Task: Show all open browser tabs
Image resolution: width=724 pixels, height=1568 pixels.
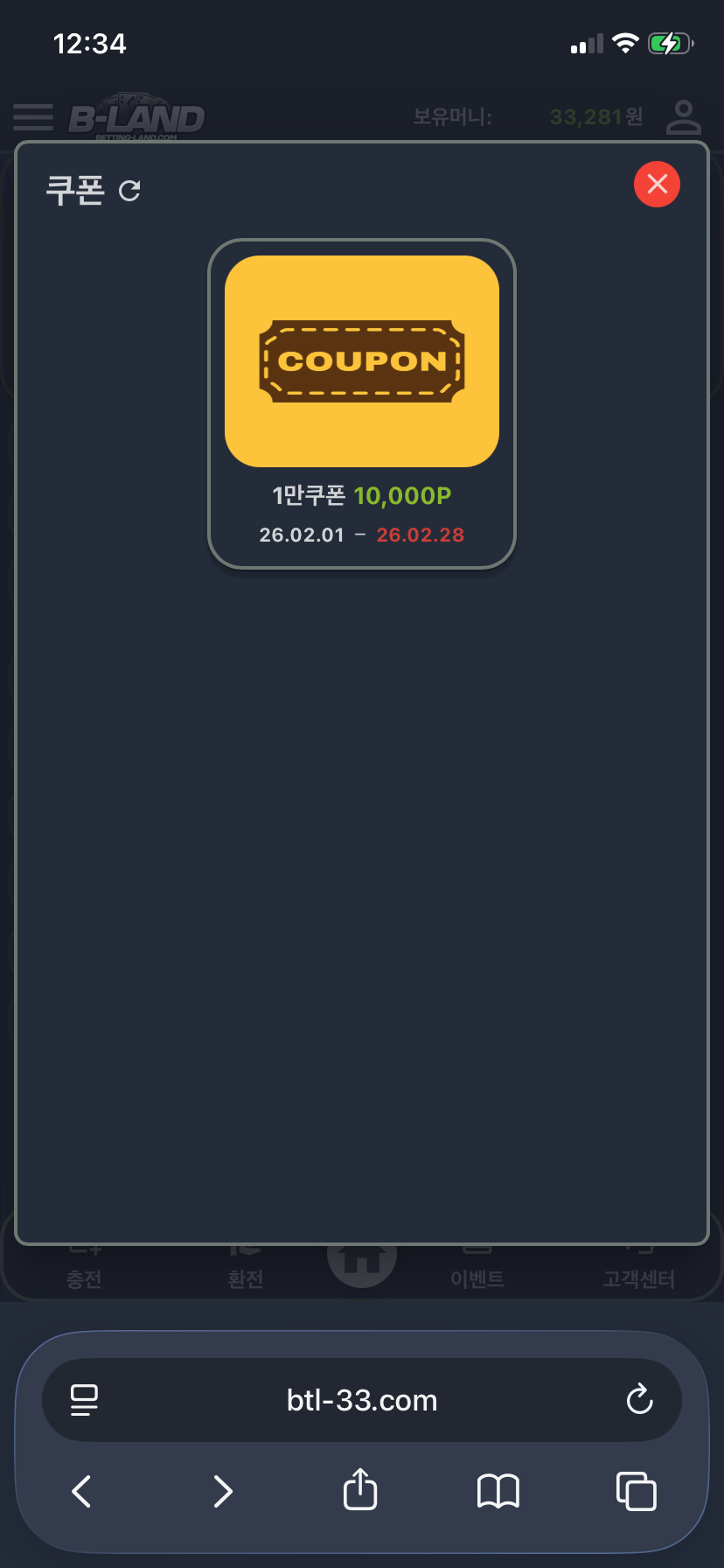Action: [637, 1491]
